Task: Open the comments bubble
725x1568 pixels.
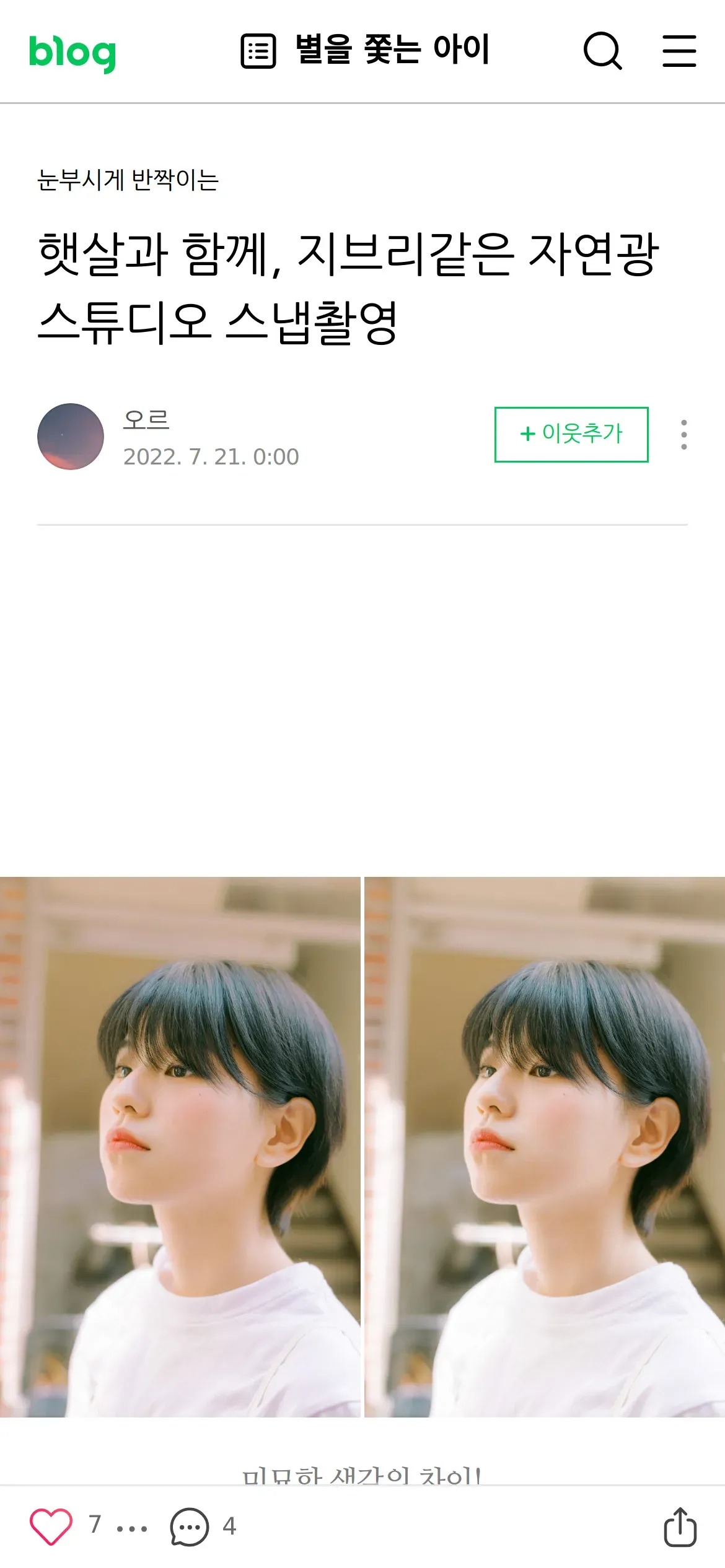Action: pos(189,1527)
